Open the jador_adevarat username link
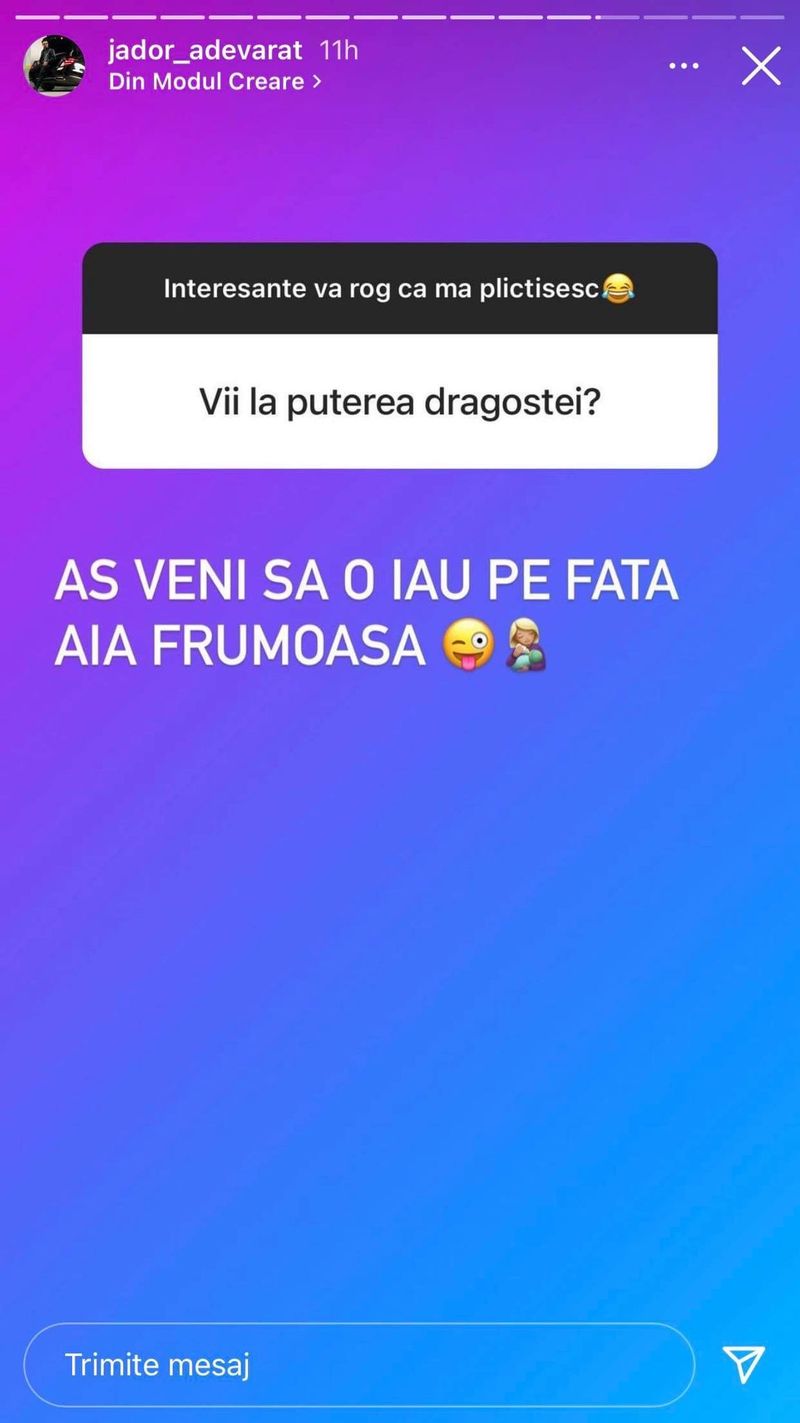This screenshot has width=800, height=1423. (x=205, y=51)
